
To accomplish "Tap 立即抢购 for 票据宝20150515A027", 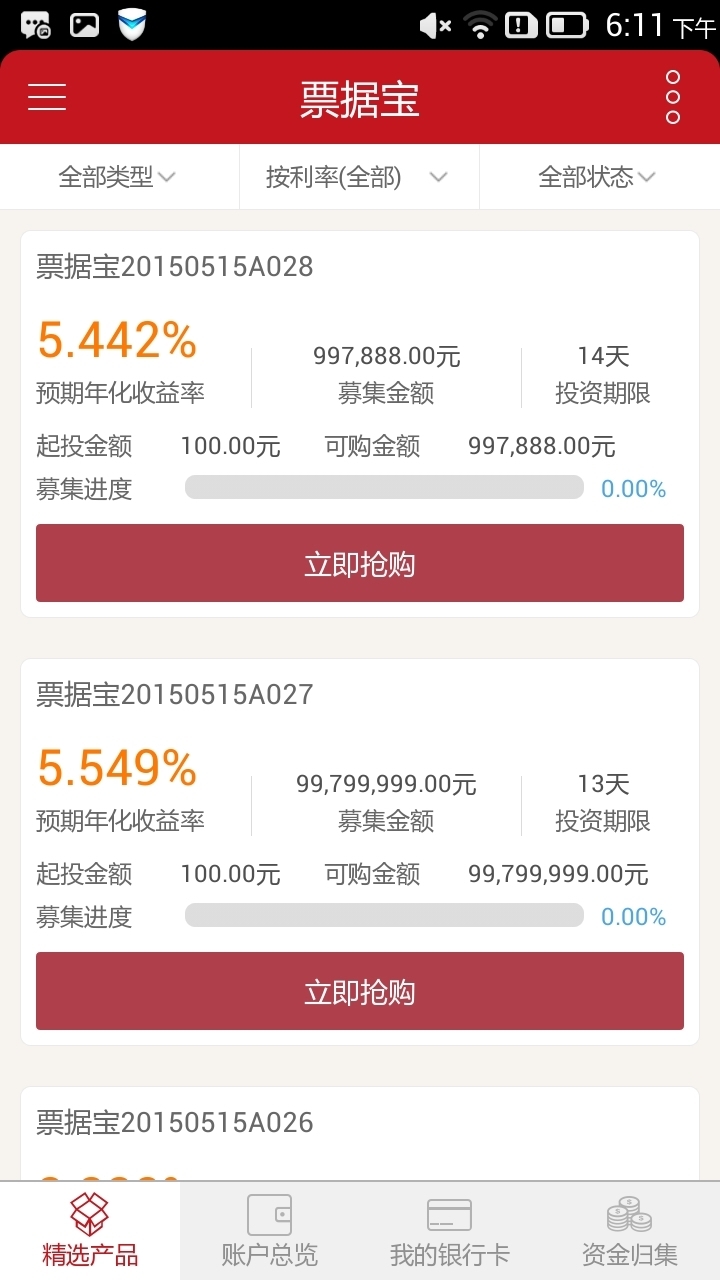I will [x=360, y=991].
